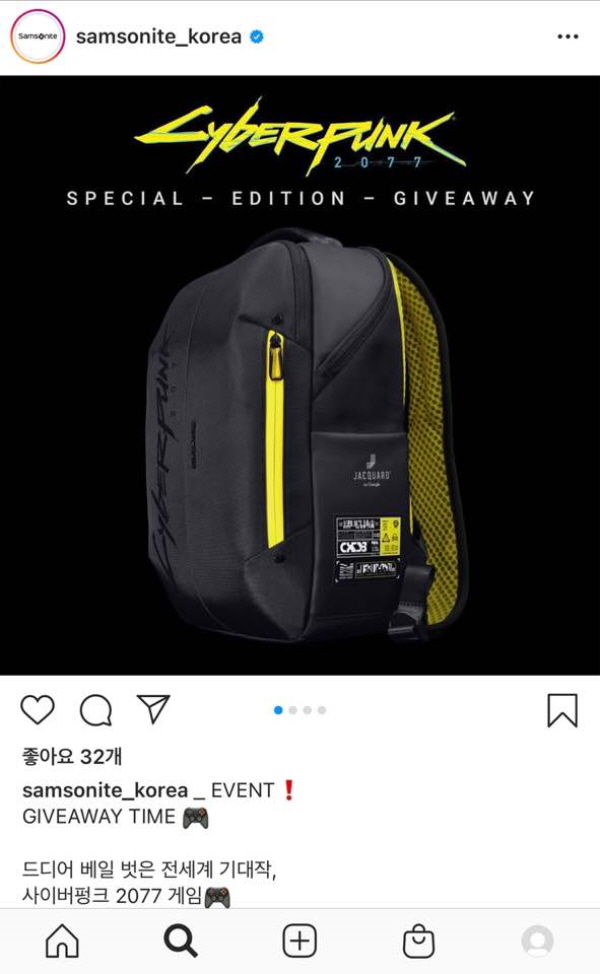The width and height of the screenshot is (600, 974).
Task: Like the Cyberpunk giveaway post
Action: click(38, 710)
